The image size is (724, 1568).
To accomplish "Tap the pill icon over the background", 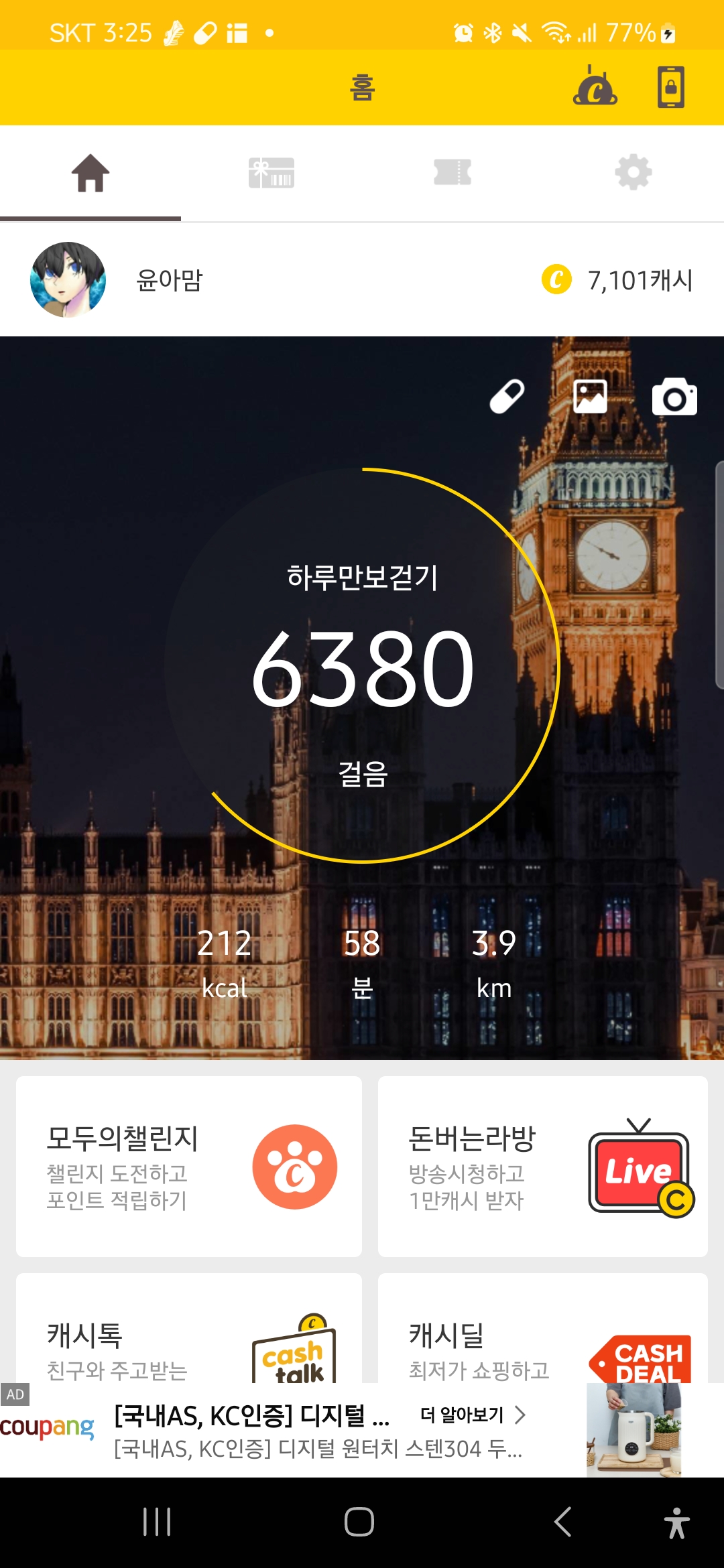I will point(507,397).
